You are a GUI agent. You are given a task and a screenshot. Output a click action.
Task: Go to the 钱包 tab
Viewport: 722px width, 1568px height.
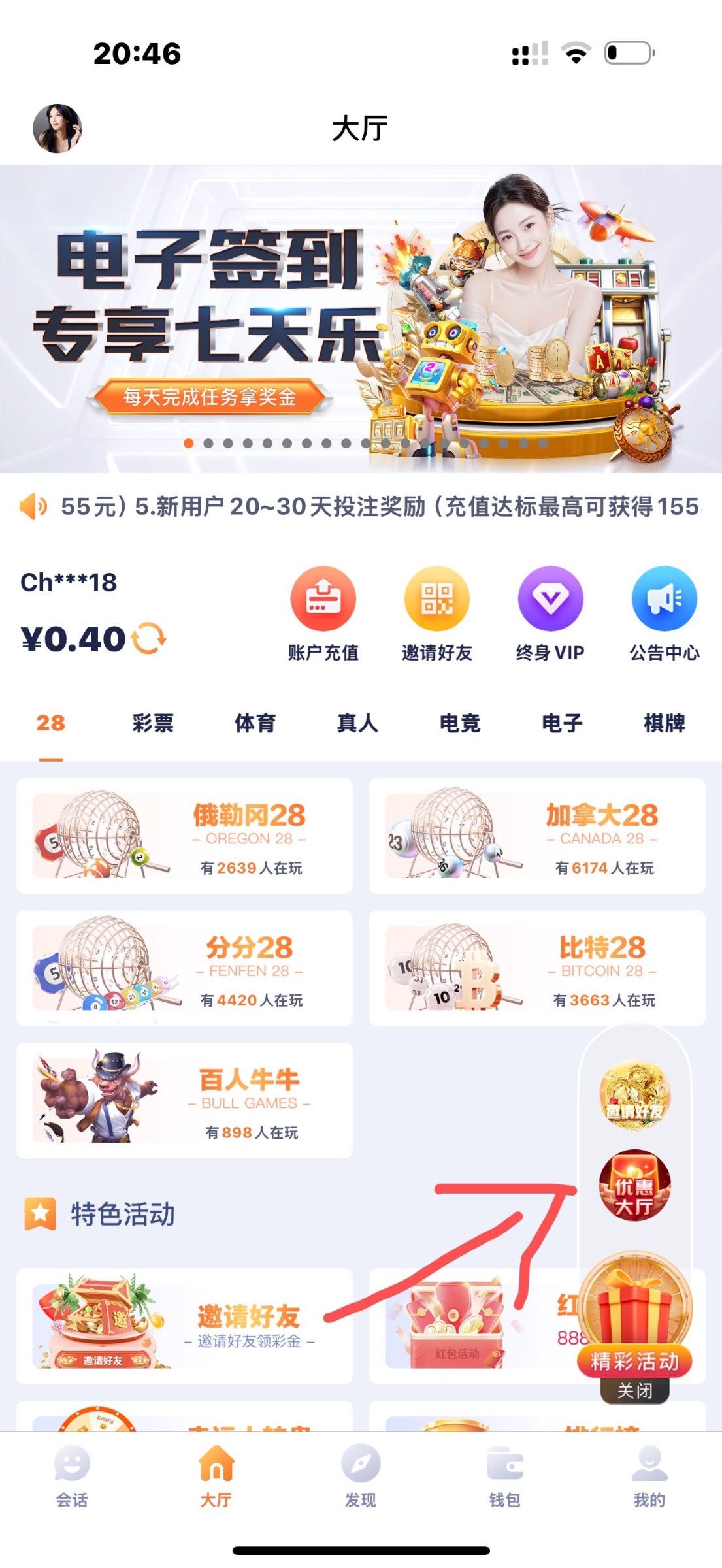[x=505, y=1477]
